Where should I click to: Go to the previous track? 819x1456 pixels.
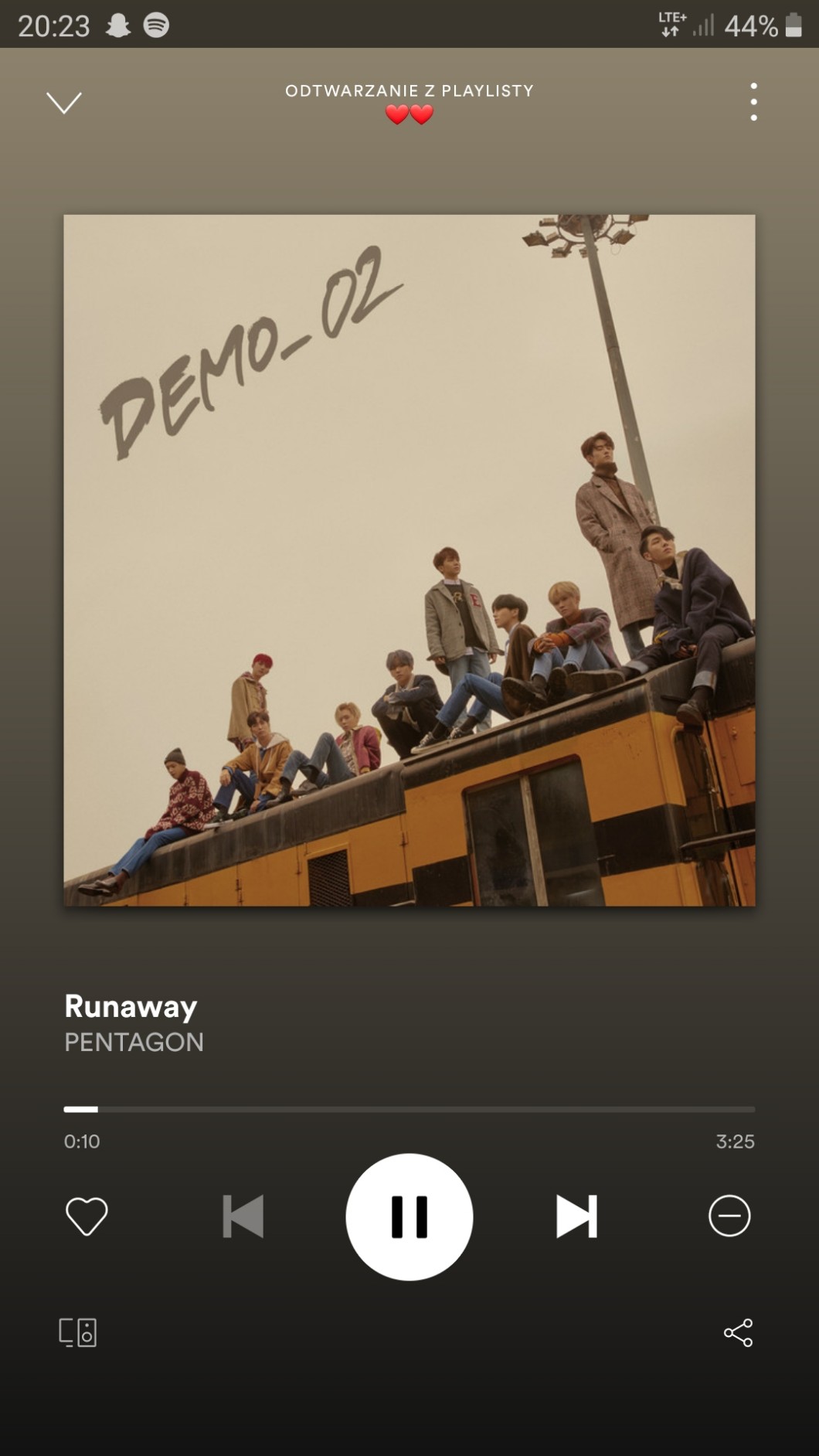click(x=243, y=1216)
